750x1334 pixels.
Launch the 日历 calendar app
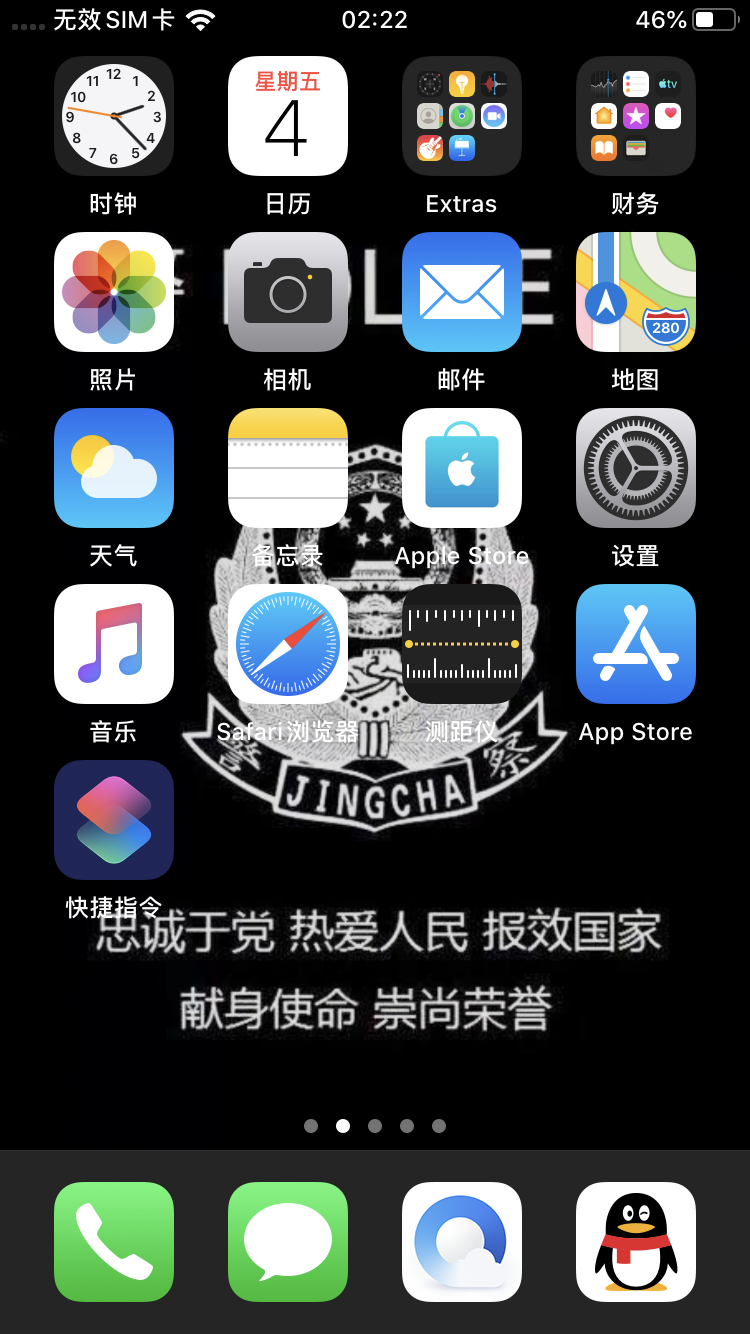tap(288, 116)
